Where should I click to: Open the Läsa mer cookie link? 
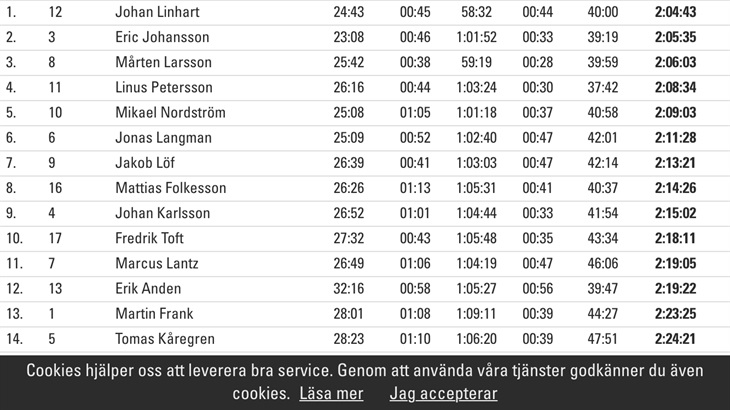(x=331, y=393)
